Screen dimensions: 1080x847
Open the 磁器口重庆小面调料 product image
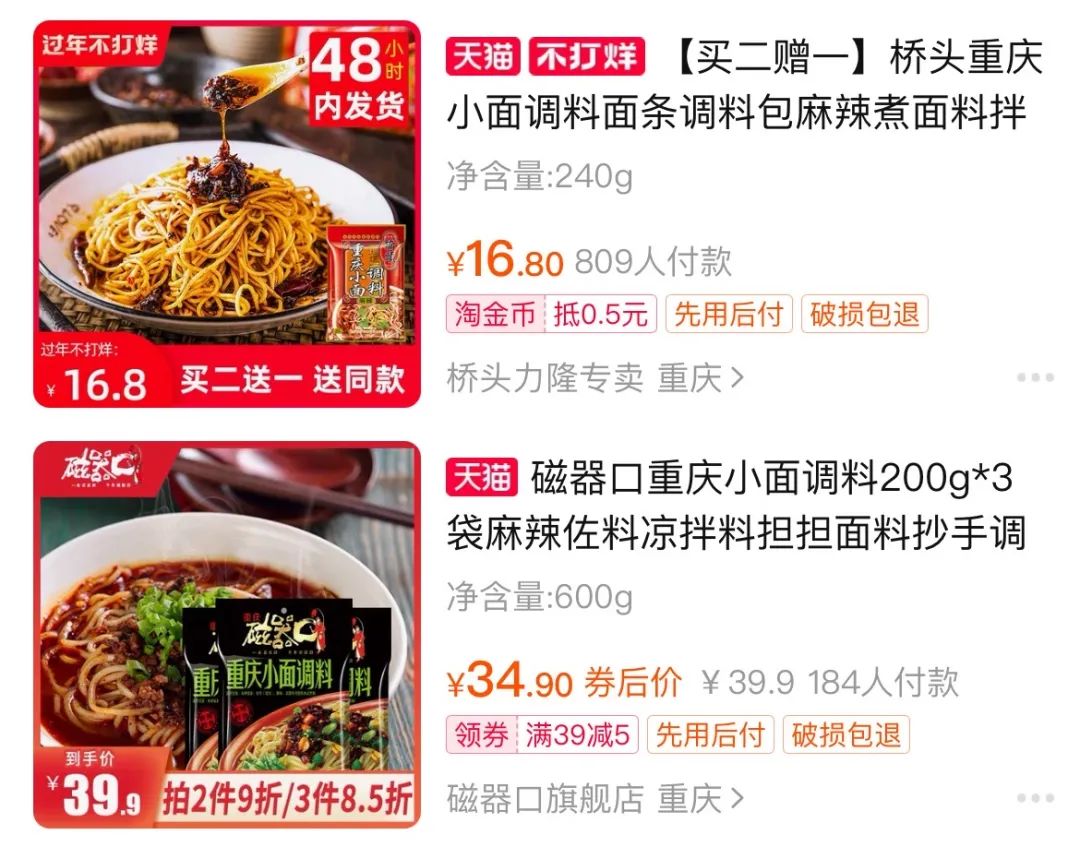(x=227, y=634)
